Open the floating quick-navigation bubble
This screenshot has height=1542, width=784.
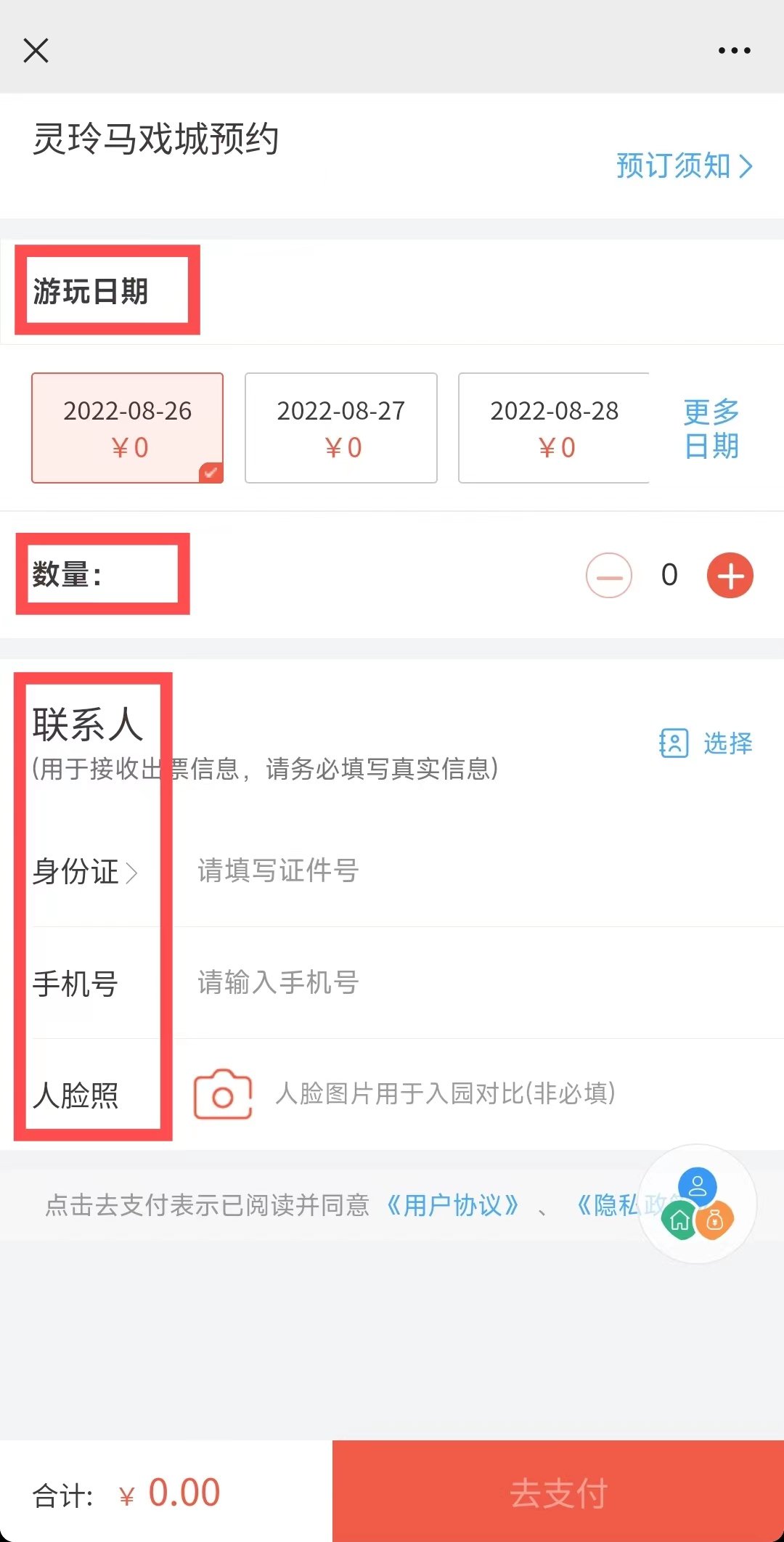pos(698,1204)
